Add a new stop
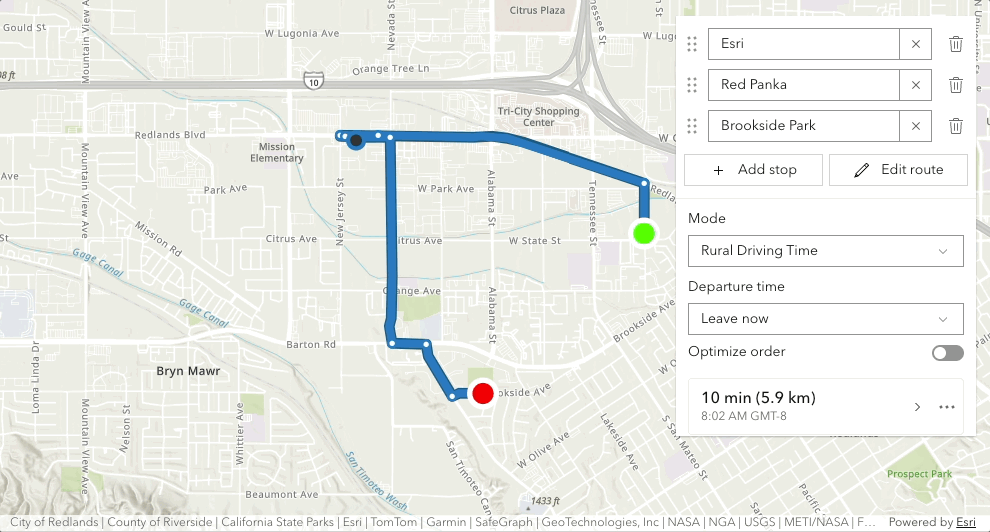990x532 pixels. click(754, 170)
